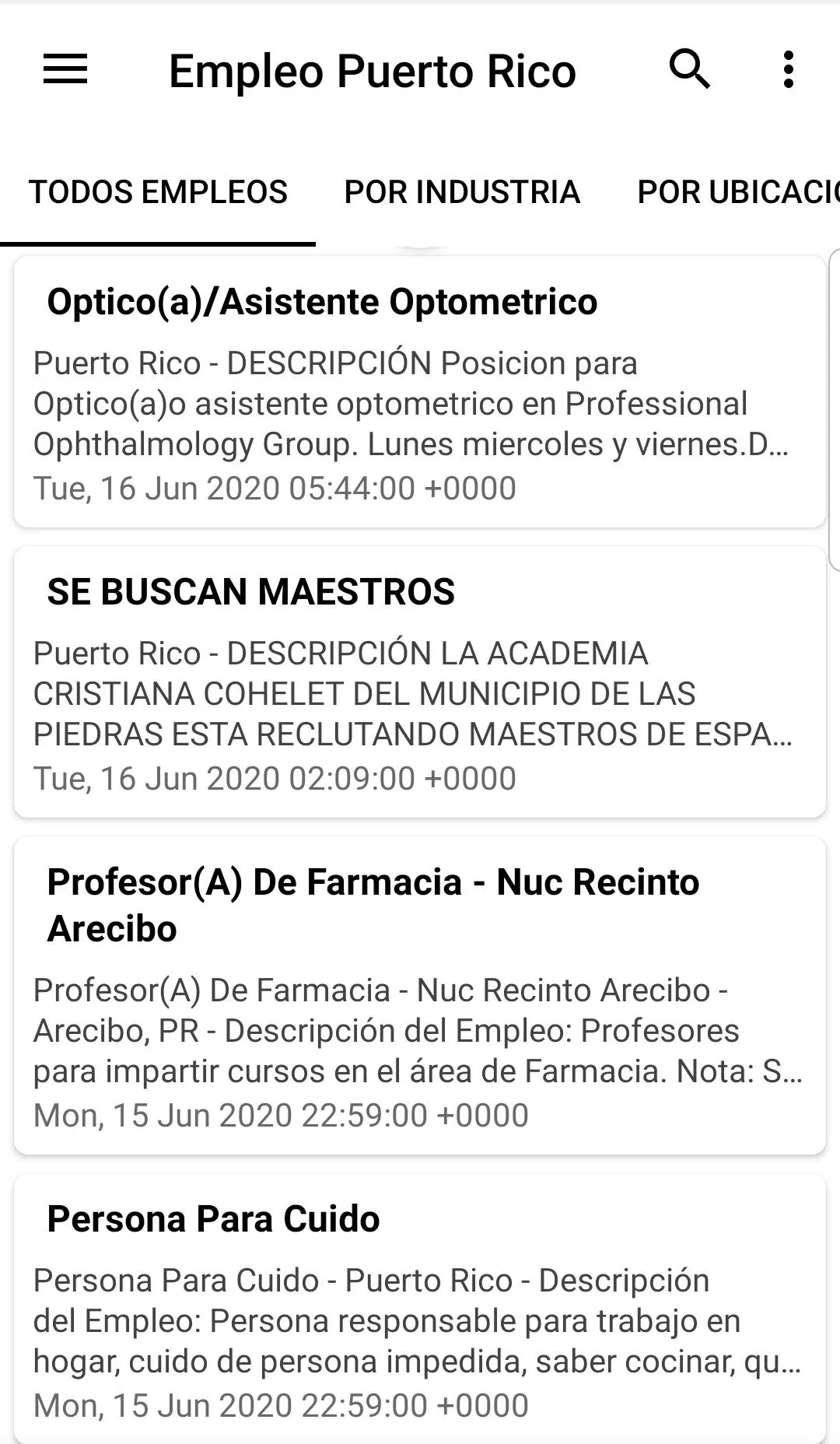This screenshot has width=840, height=1444.
Task: Open the hamburger navigation drawer
Action: click(x=65, y=70)
